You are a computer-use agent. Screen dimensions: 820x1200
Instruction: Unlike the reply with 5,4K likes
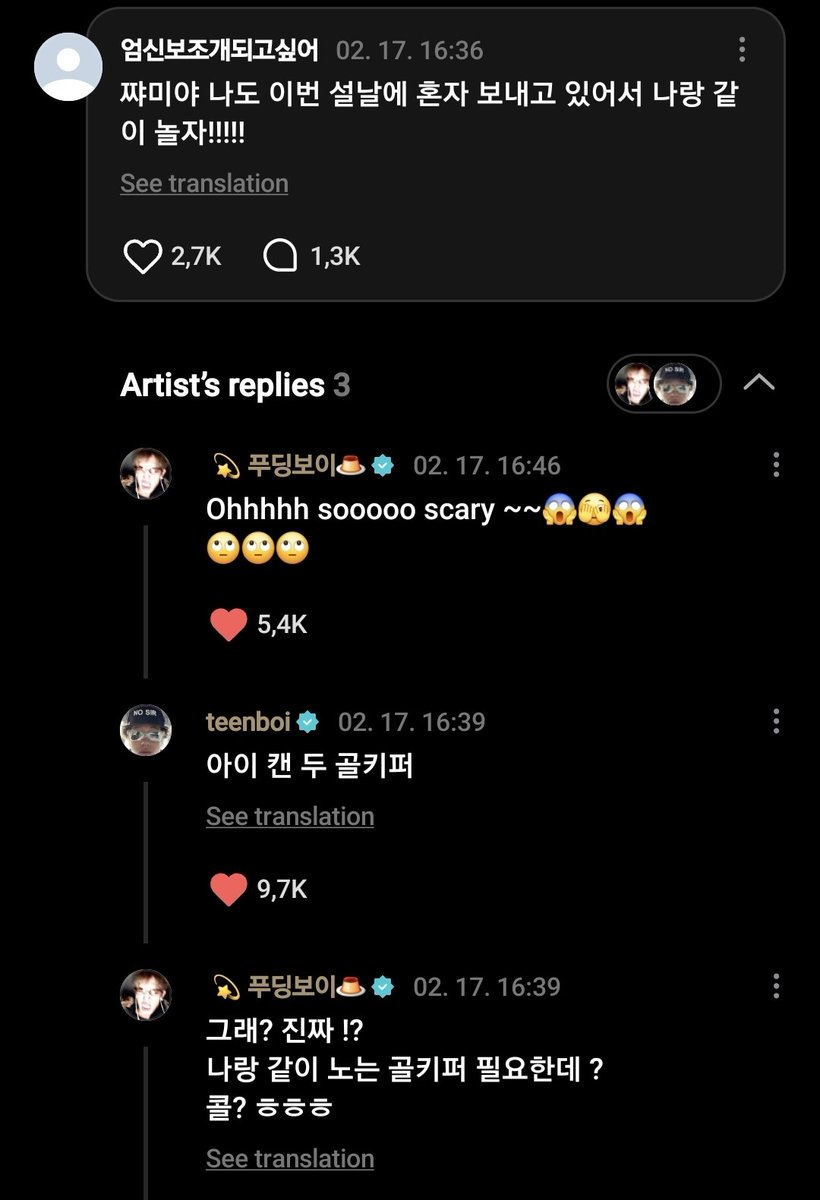tap(229, 625)
